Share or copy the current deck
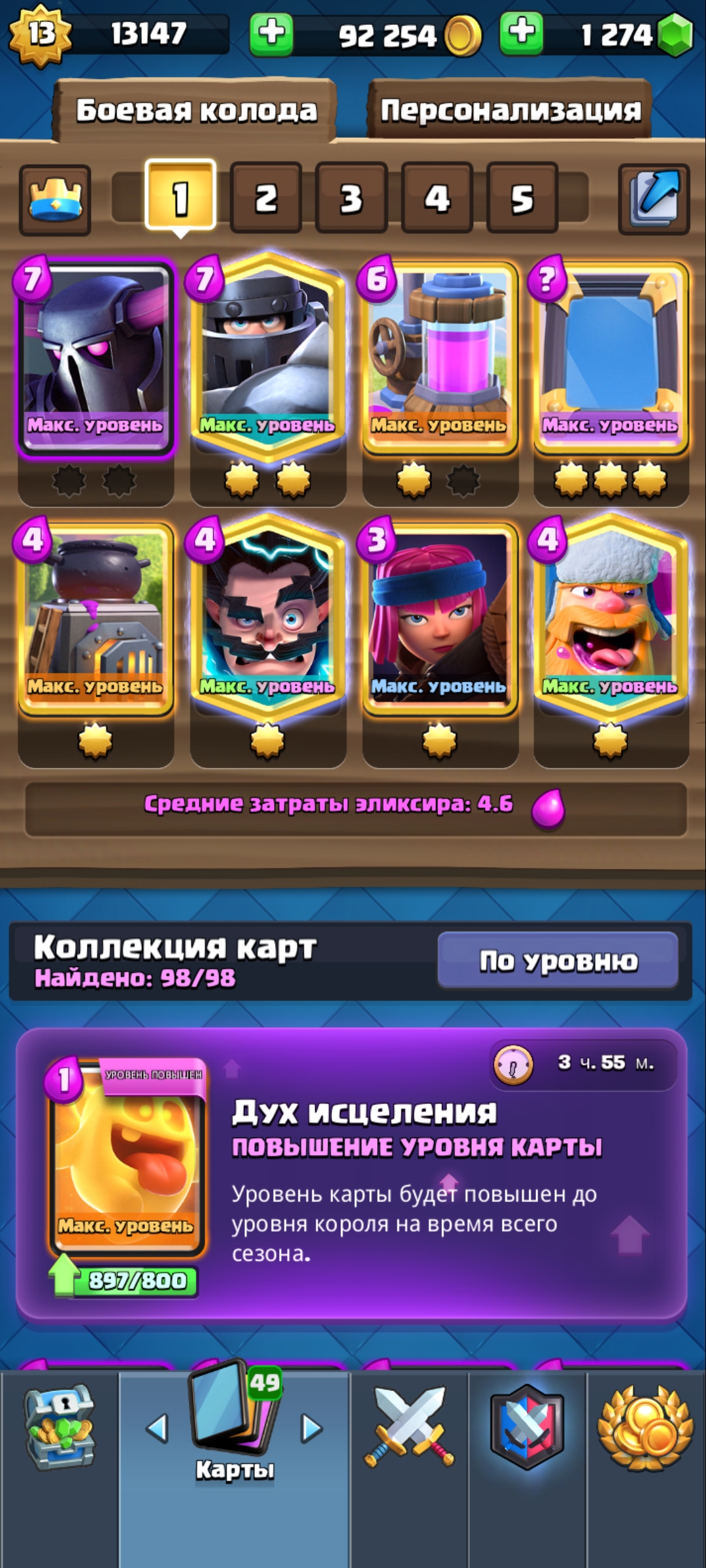706x1568 pixels. (x=654, y=198)
